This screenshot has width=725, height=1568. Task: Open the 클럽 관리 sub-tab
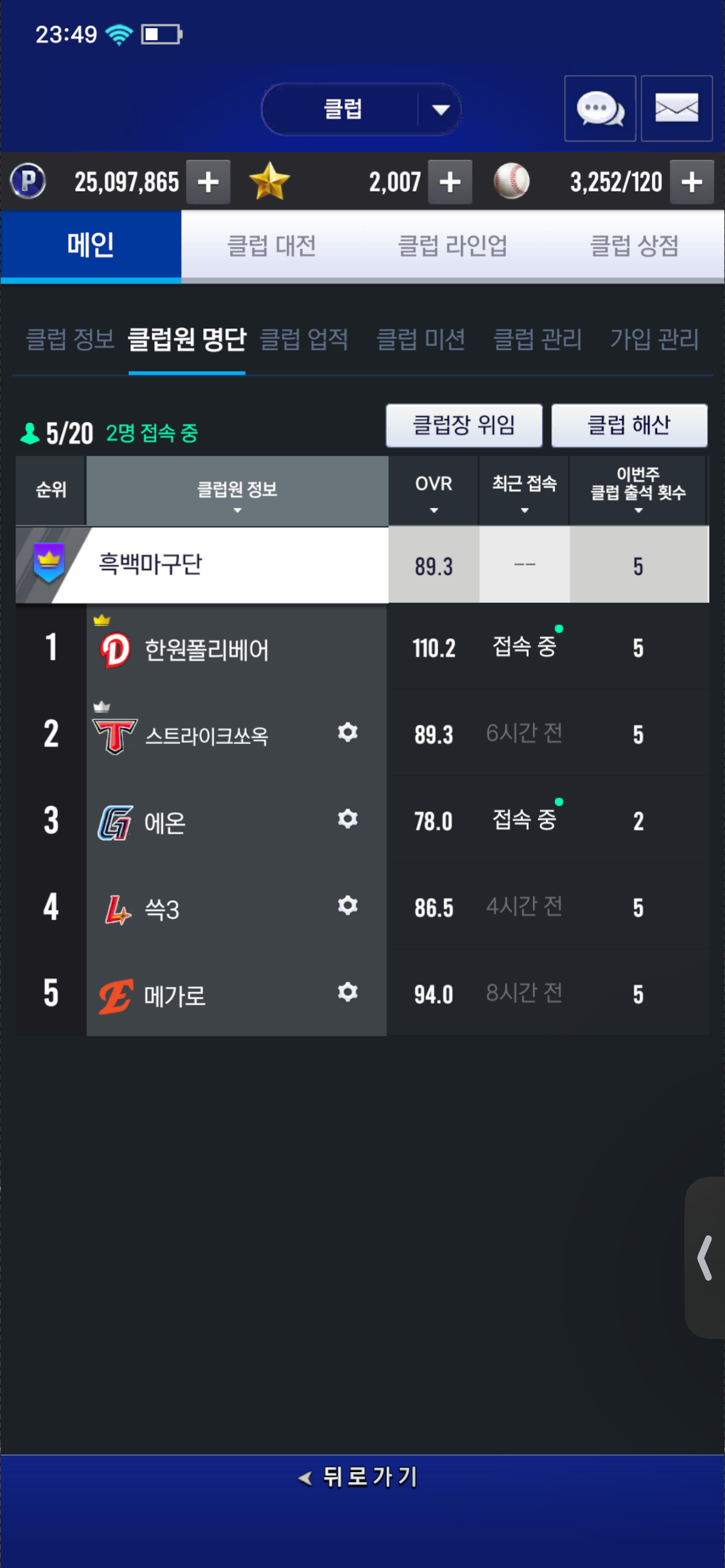pyautogui.click(x=538, y=339)
